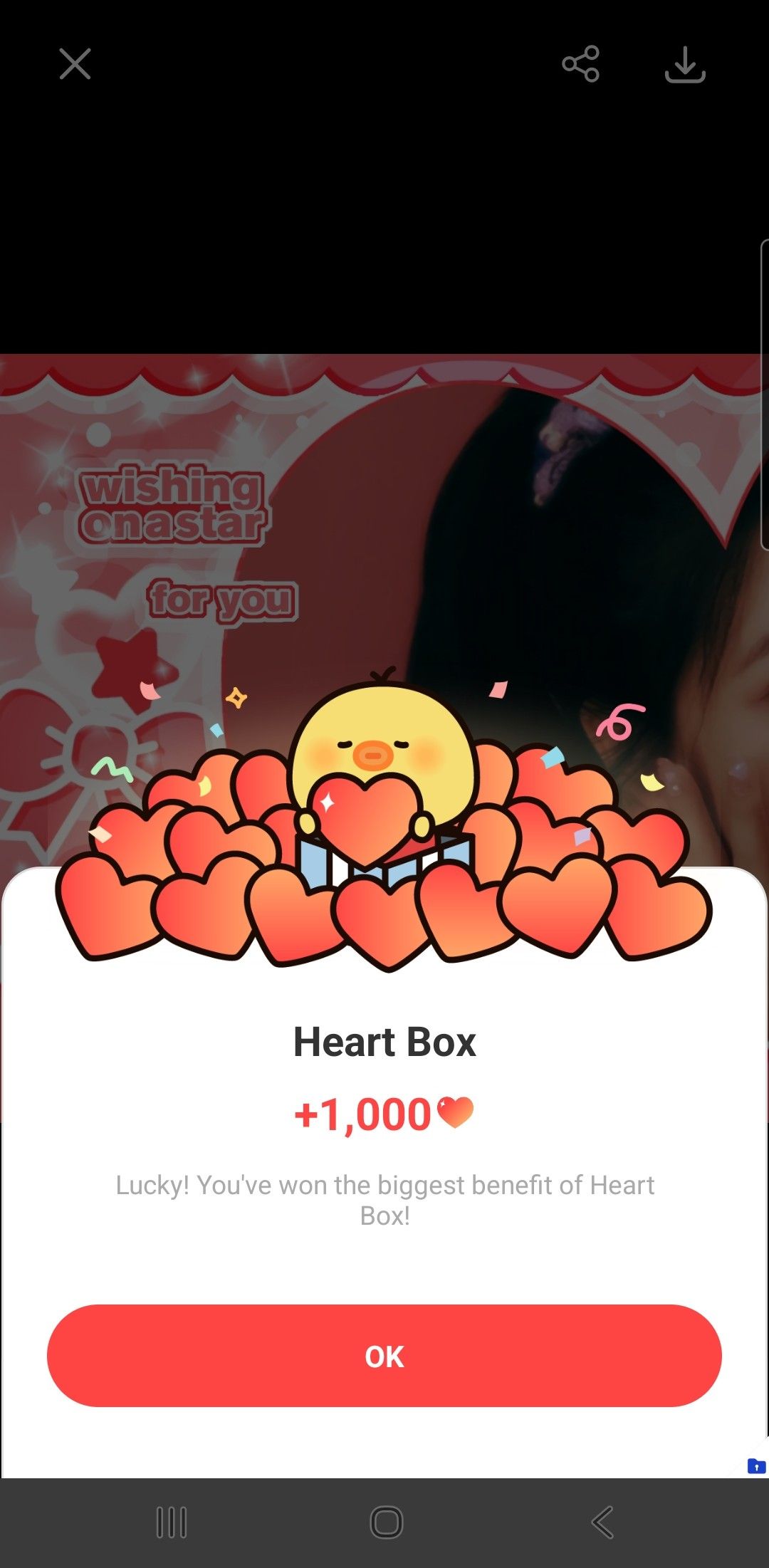This screenshot has width=769, height=1568.
Task: Go back using system navigation
Action: click(x=602, y=1523)
